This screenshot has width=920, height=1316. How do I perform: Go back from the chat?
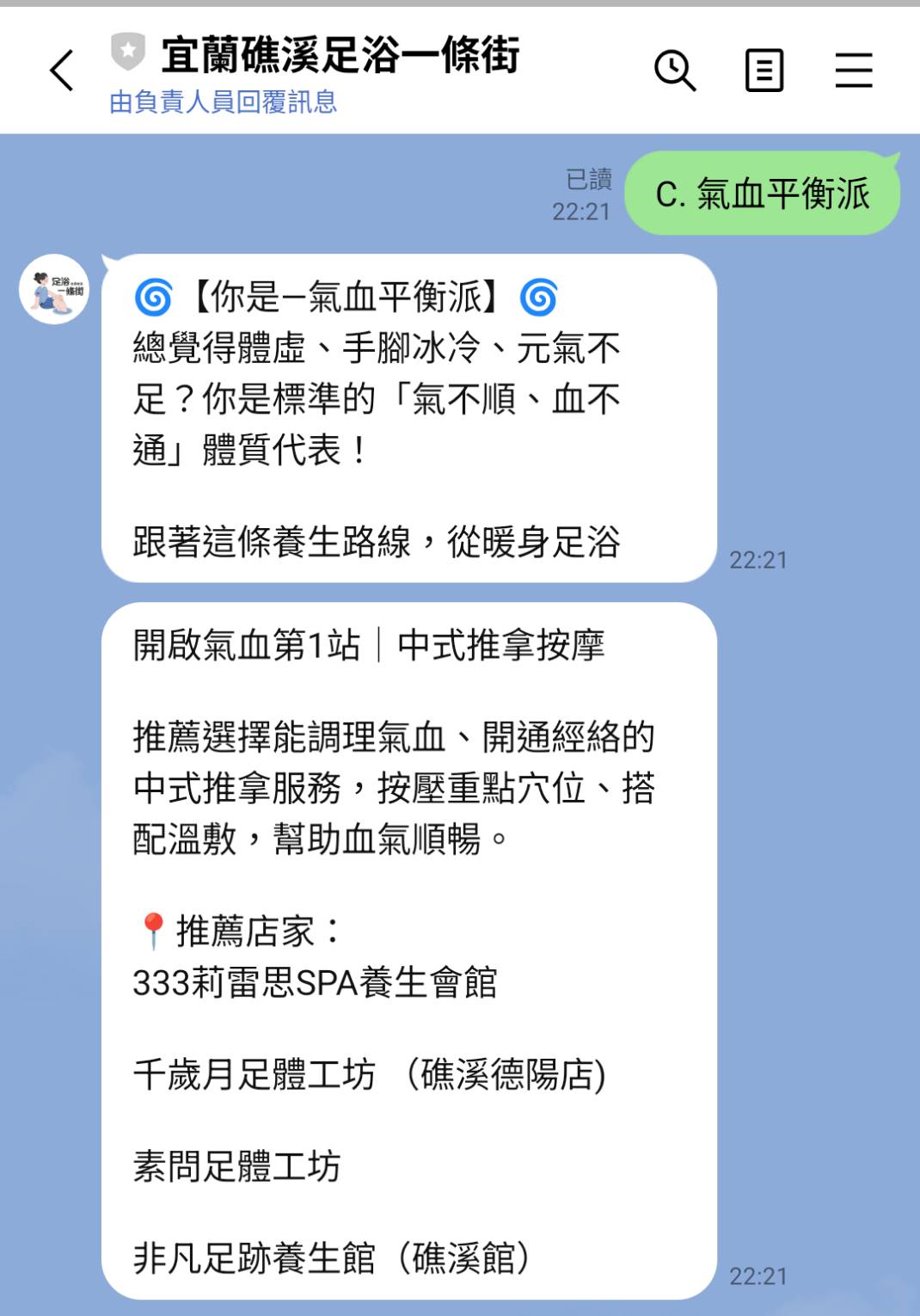[62, 71]
